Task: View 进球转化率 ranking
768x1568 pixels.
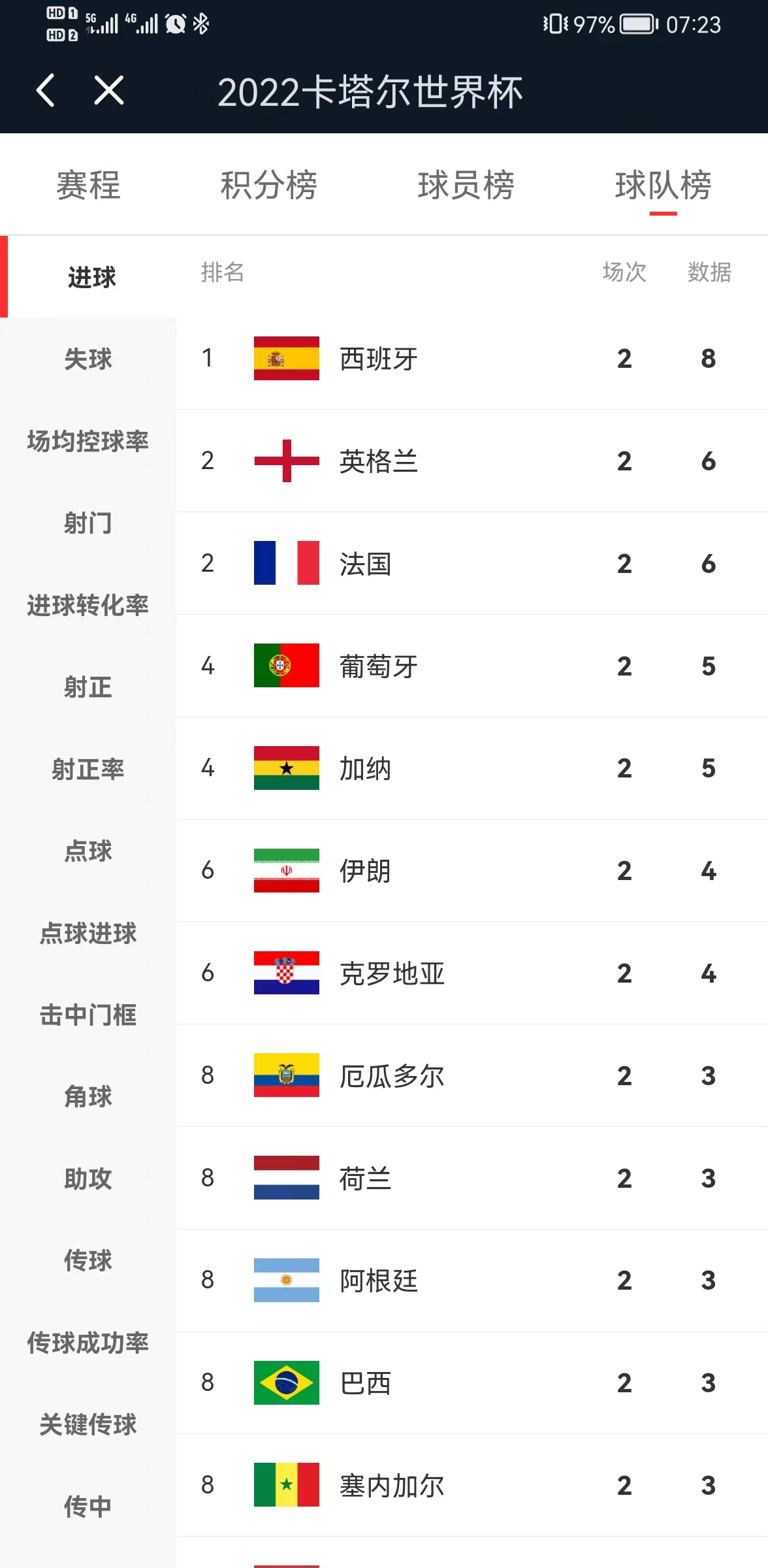Action: [88, 605]
